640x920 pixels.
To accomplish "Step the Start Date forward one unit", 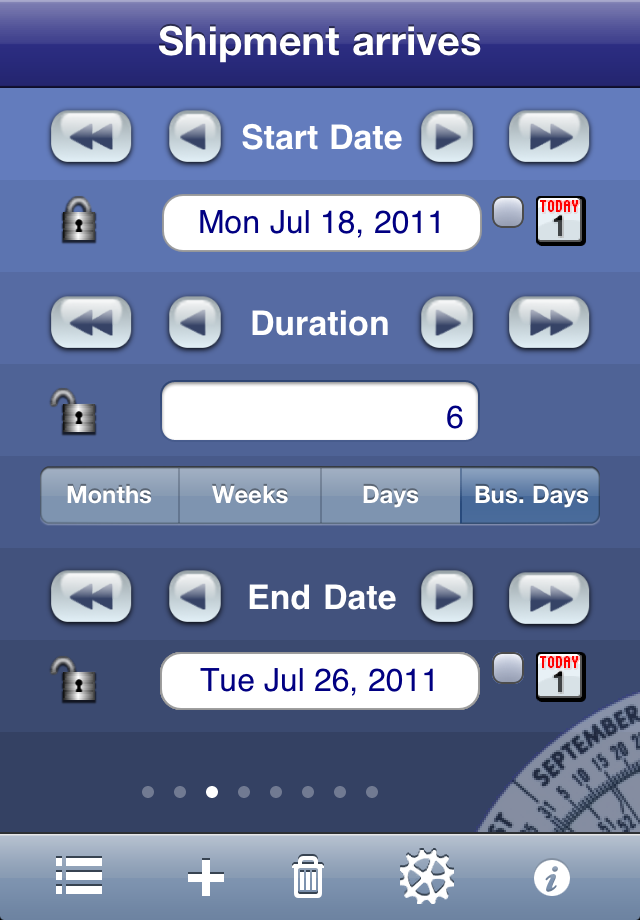I will pos(446,138).
